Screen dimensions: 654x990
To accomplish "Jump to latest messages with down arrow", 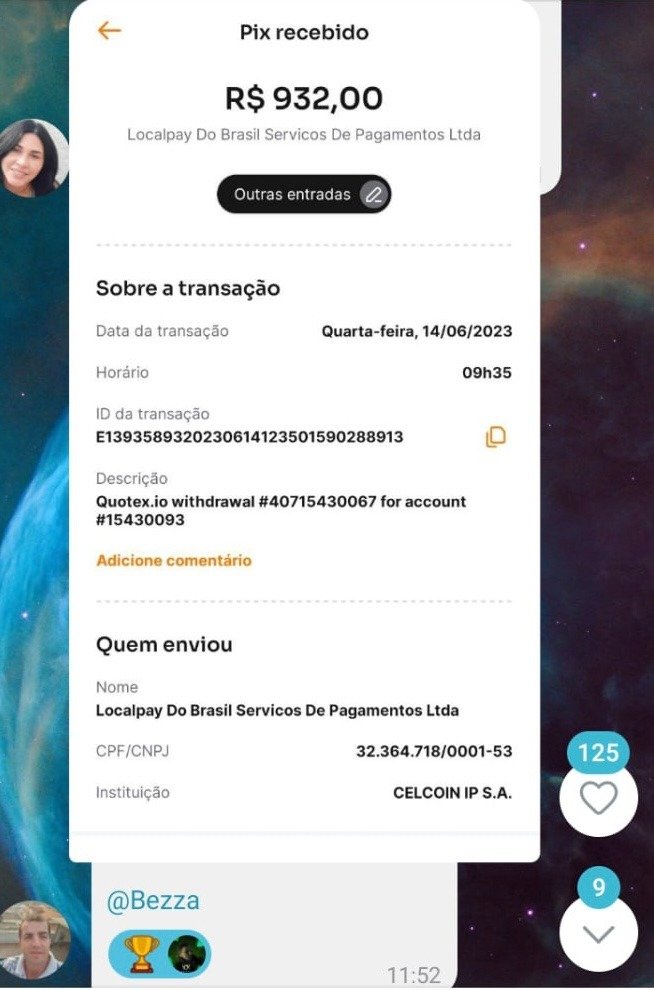I will pos(598,933).
